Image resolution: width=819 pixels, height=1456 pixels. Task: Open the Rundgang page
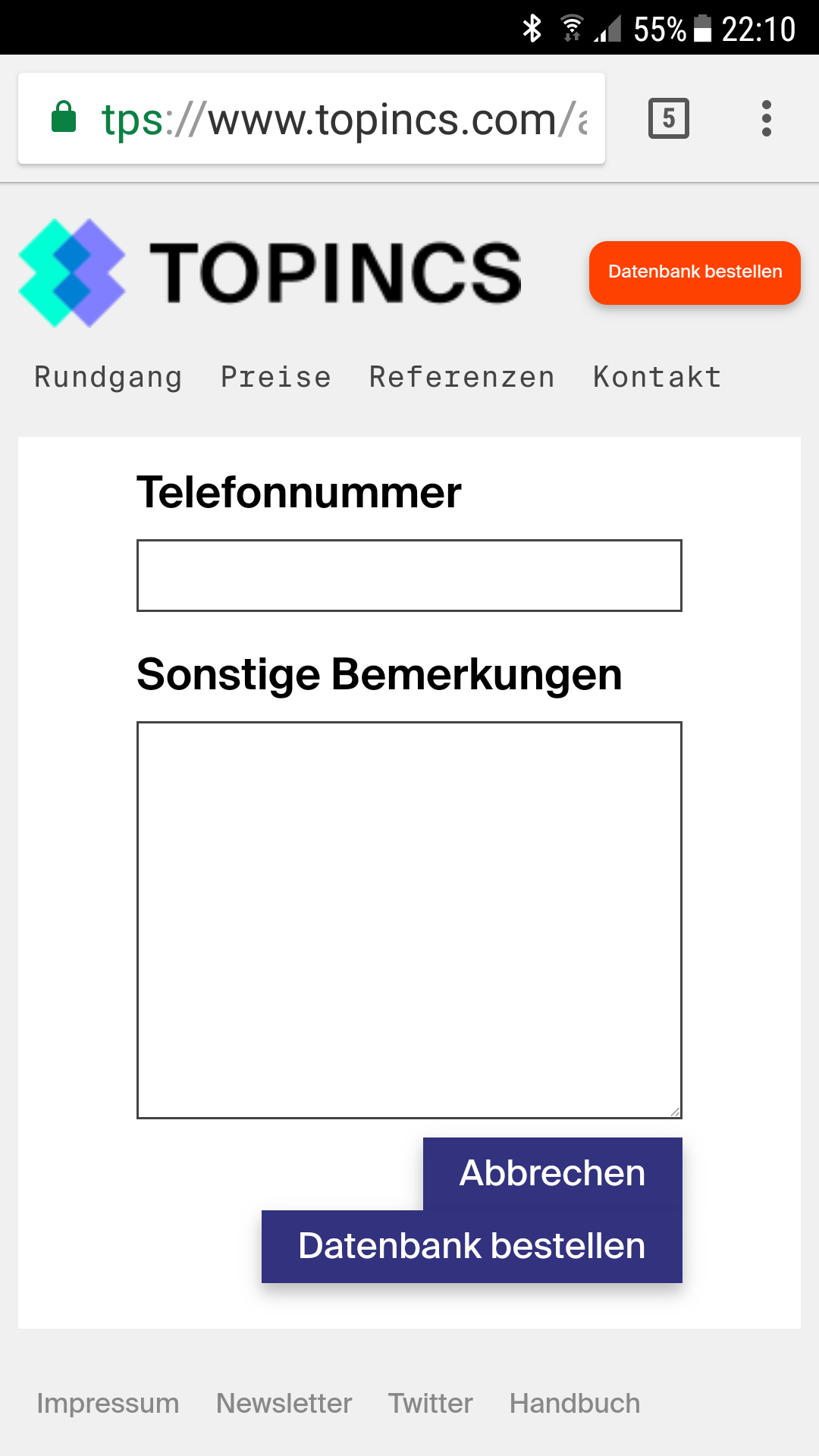coord(108,377)
